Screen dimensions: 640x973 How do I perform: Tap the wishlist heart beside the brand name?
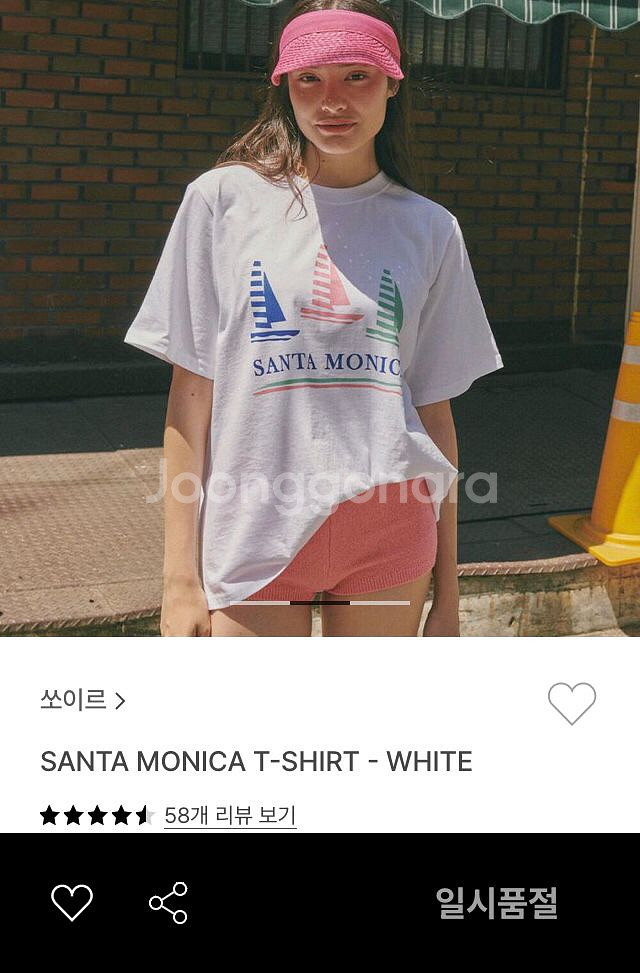pyautogui.click(x=571, y=703)
